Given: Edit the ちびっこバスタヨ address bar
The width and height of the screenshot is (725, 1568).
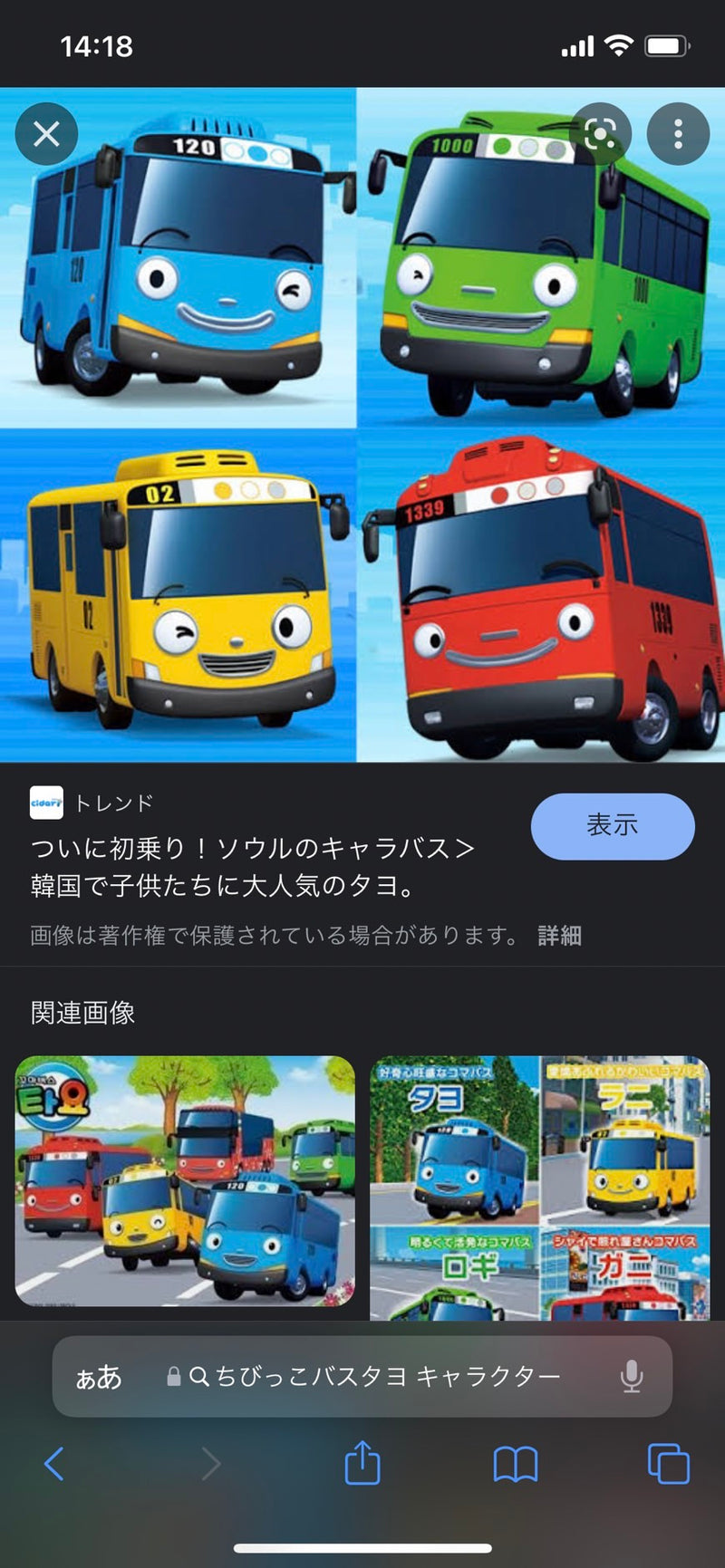Looking at the screenshot, I should 388,1377.
